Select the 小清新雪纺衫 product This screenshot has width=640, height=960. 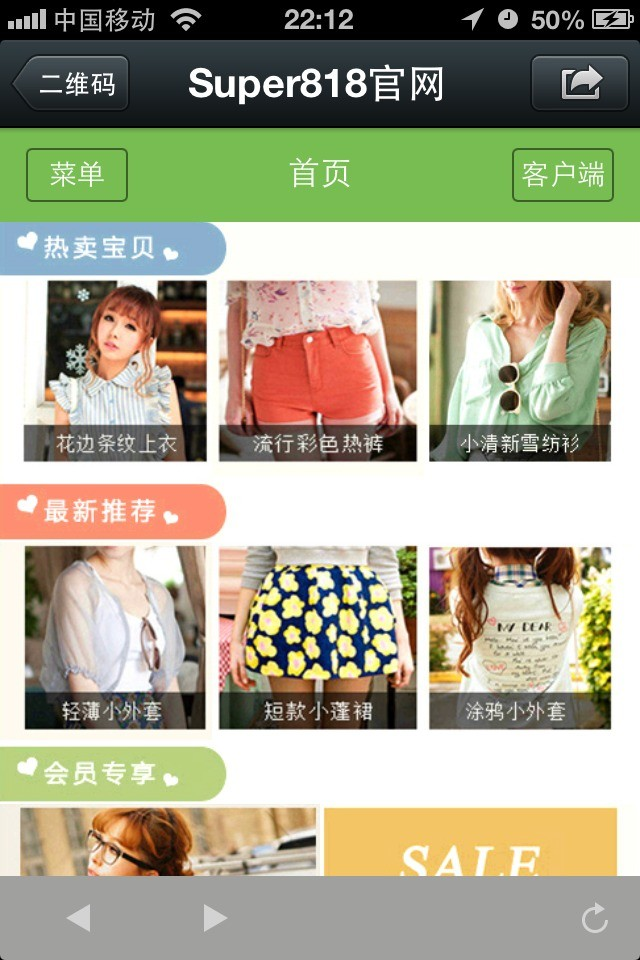pyautogui.click(x=520, y=371)
